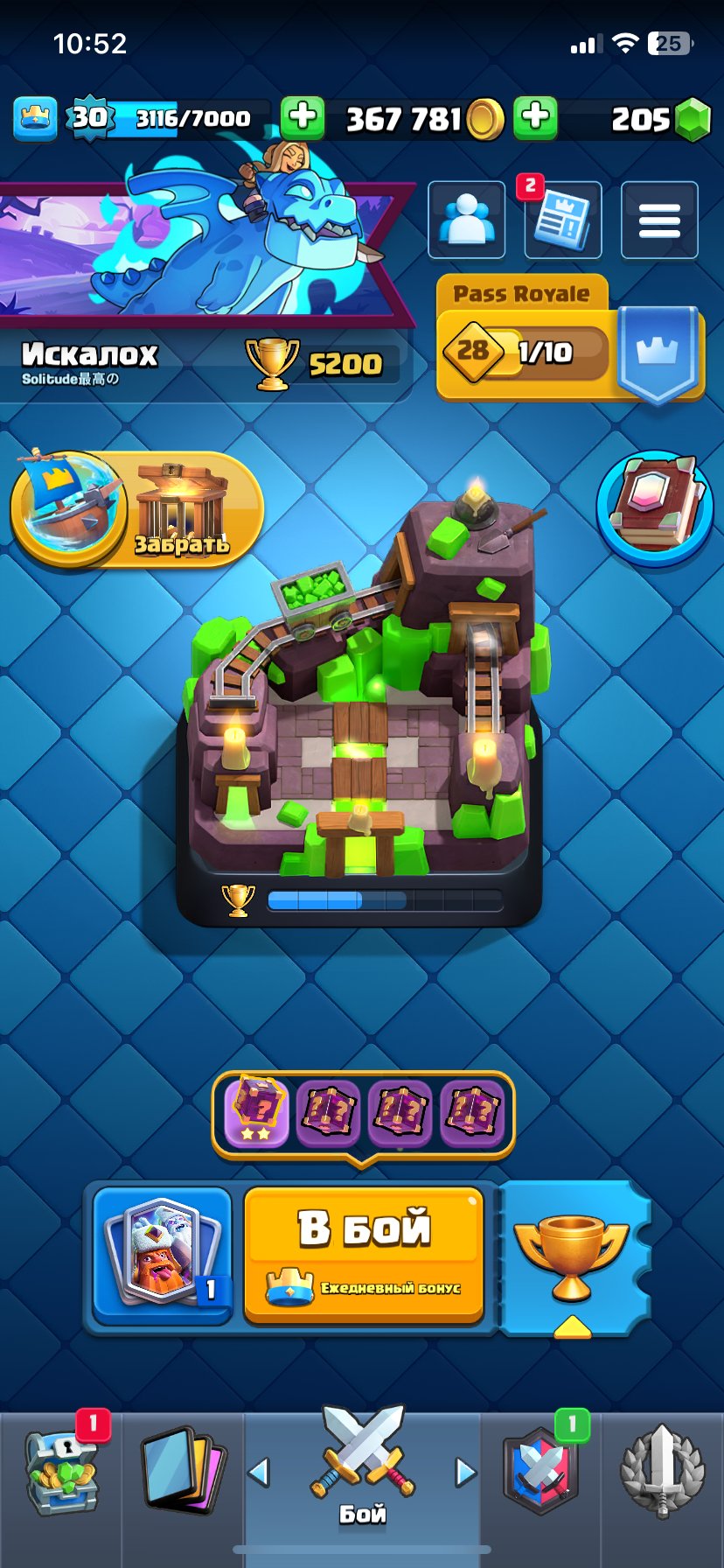Switch to the shop chest tab
This screenshot has width=724, height=1568.
61,1472
